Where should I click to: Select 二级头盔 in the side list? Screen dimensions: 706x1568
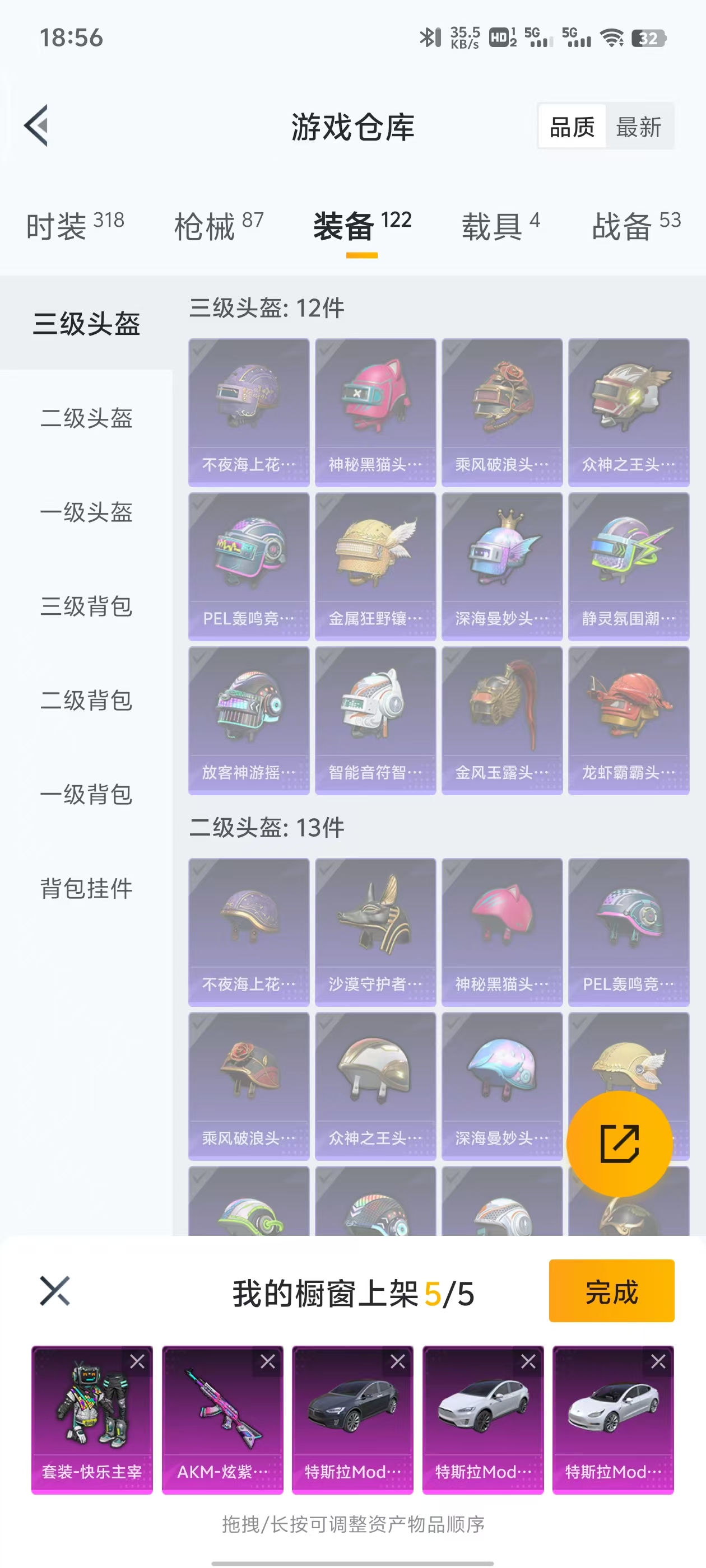[x=86, y=418]
